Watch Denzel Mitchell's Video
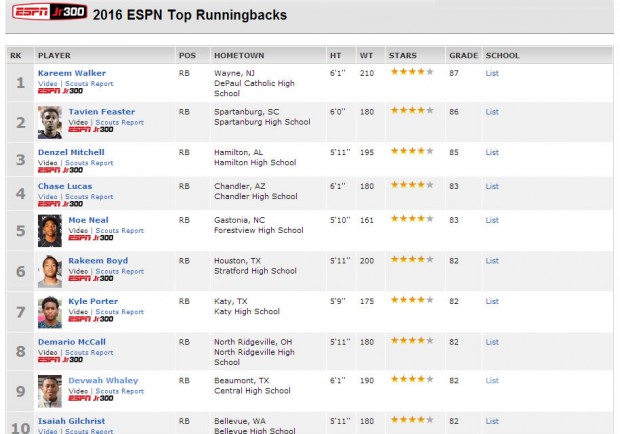Screen dimensions: 620x434 47,162
